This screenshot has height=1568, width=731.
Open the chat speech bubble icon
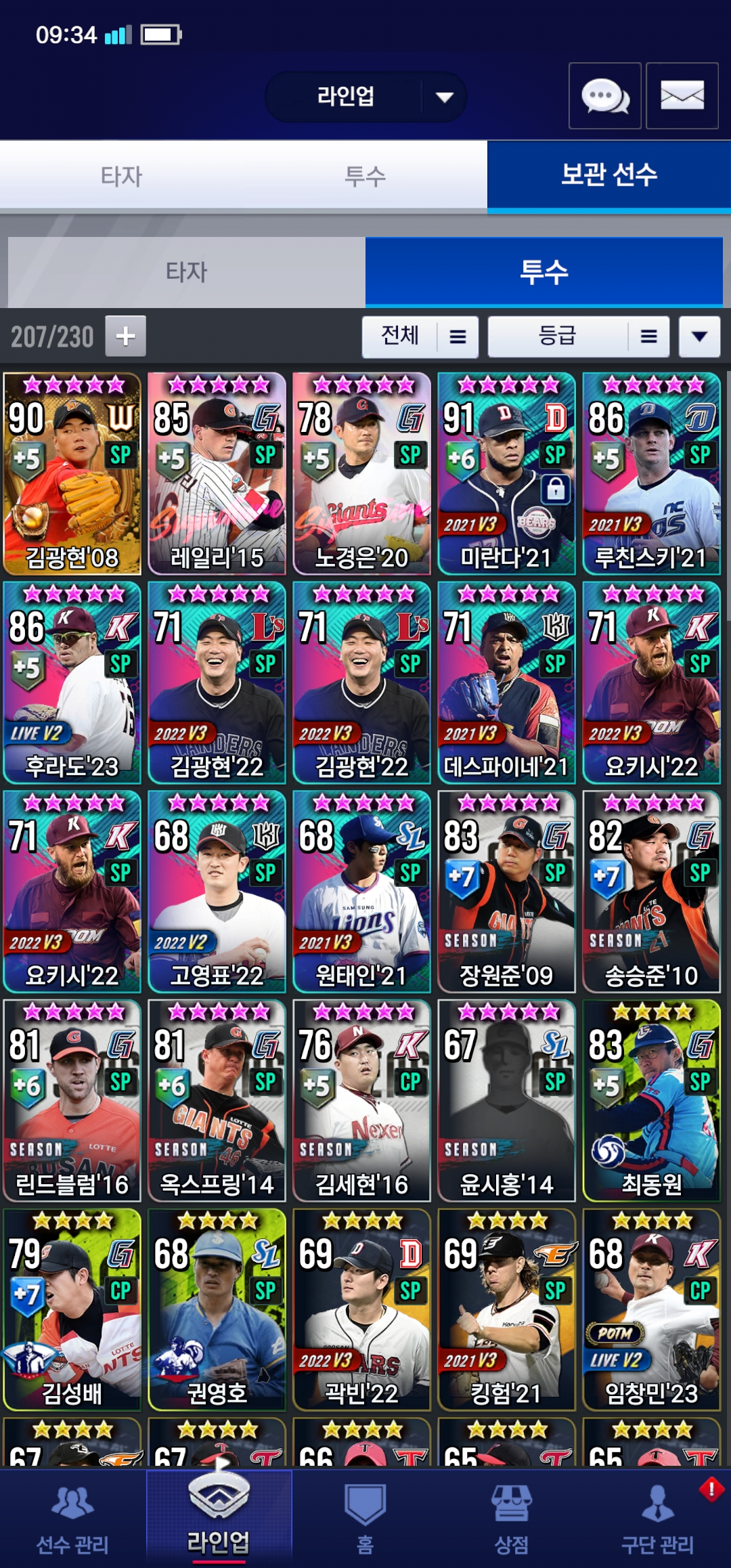pos(605,95)
